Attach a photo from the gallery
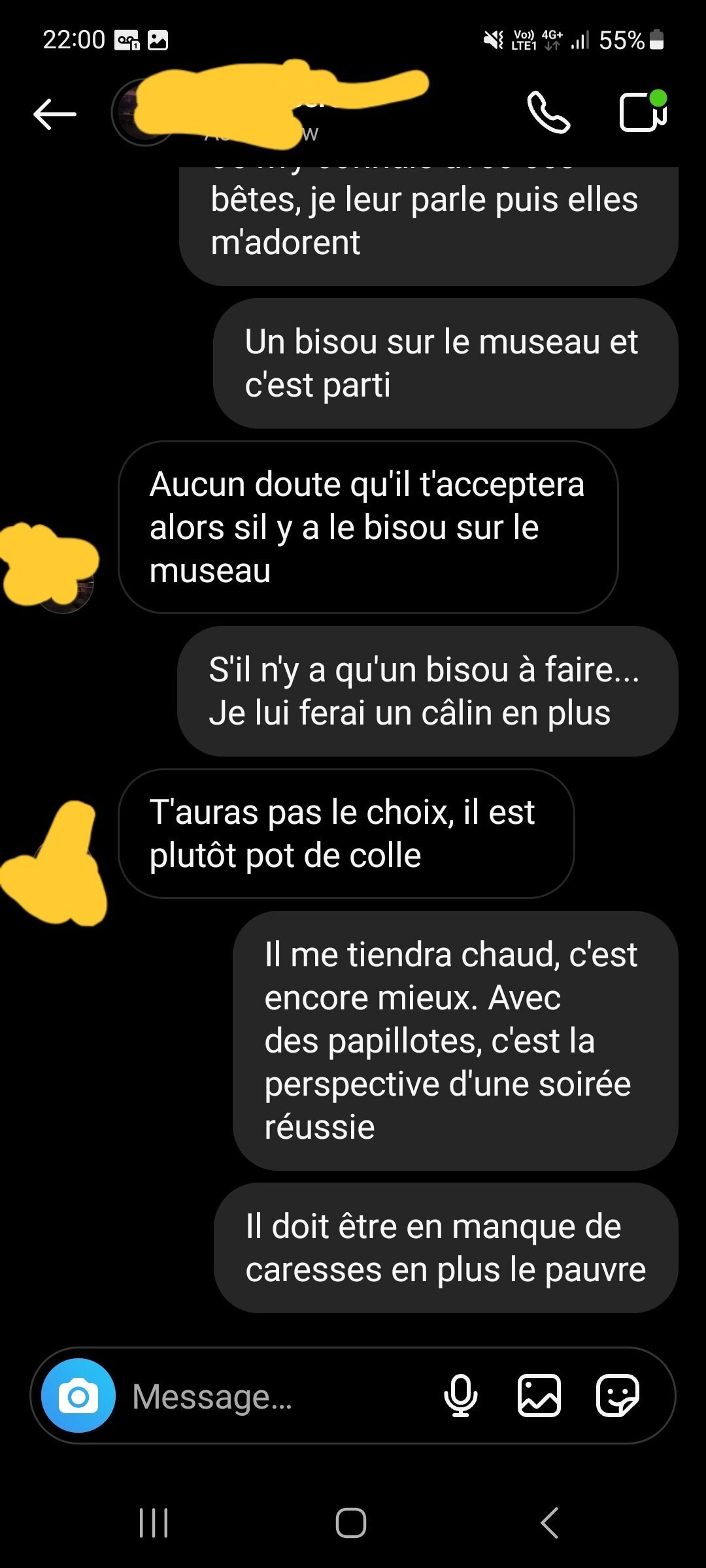Image resolution: width=706 pixels, height=1568 pixels. tap(539, 1396)
